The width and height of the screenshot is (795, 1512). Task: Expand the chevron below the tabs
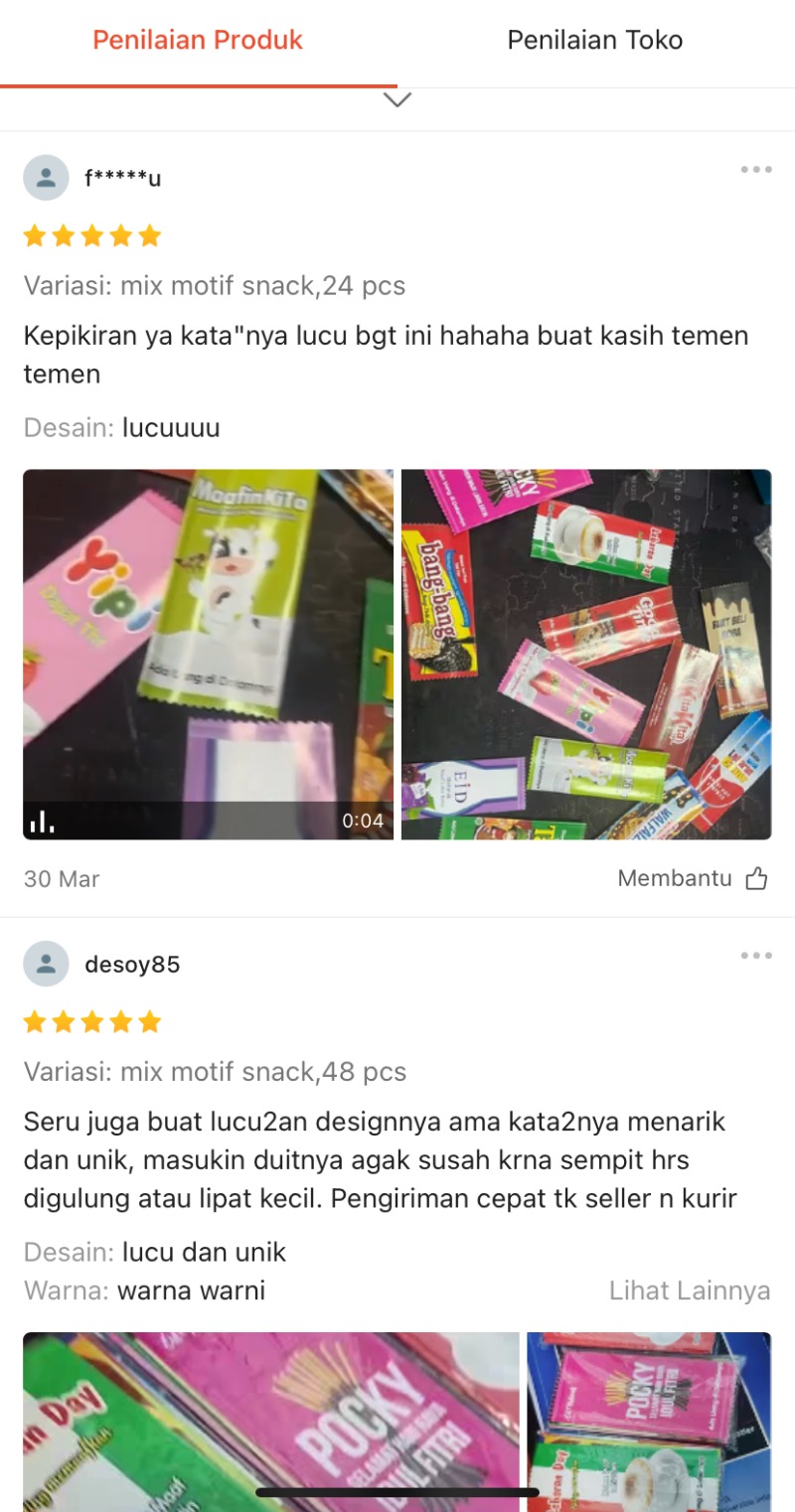(x=397, y=100)
